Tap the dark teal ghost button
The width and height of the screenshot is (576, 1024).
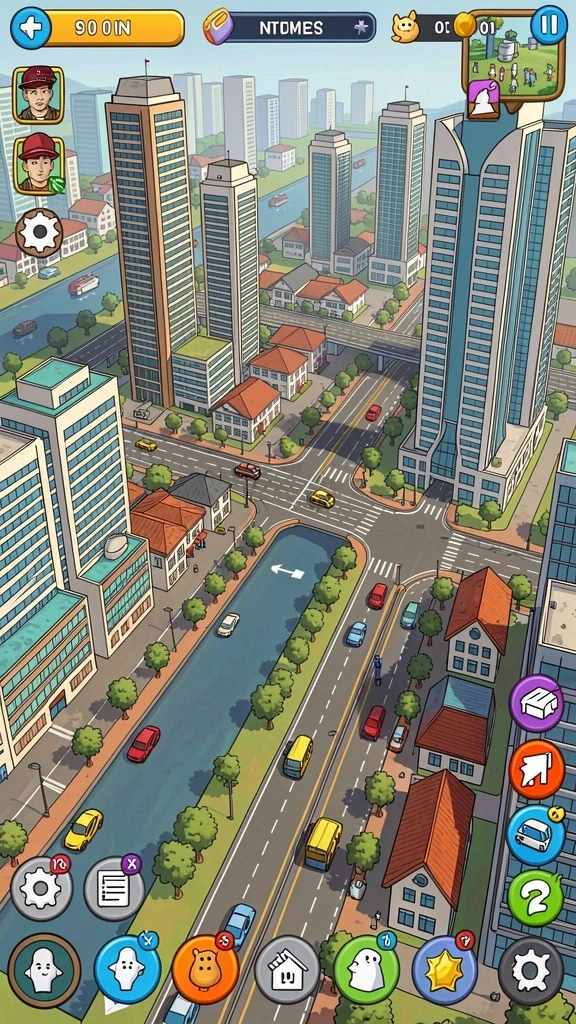[44, 970]
